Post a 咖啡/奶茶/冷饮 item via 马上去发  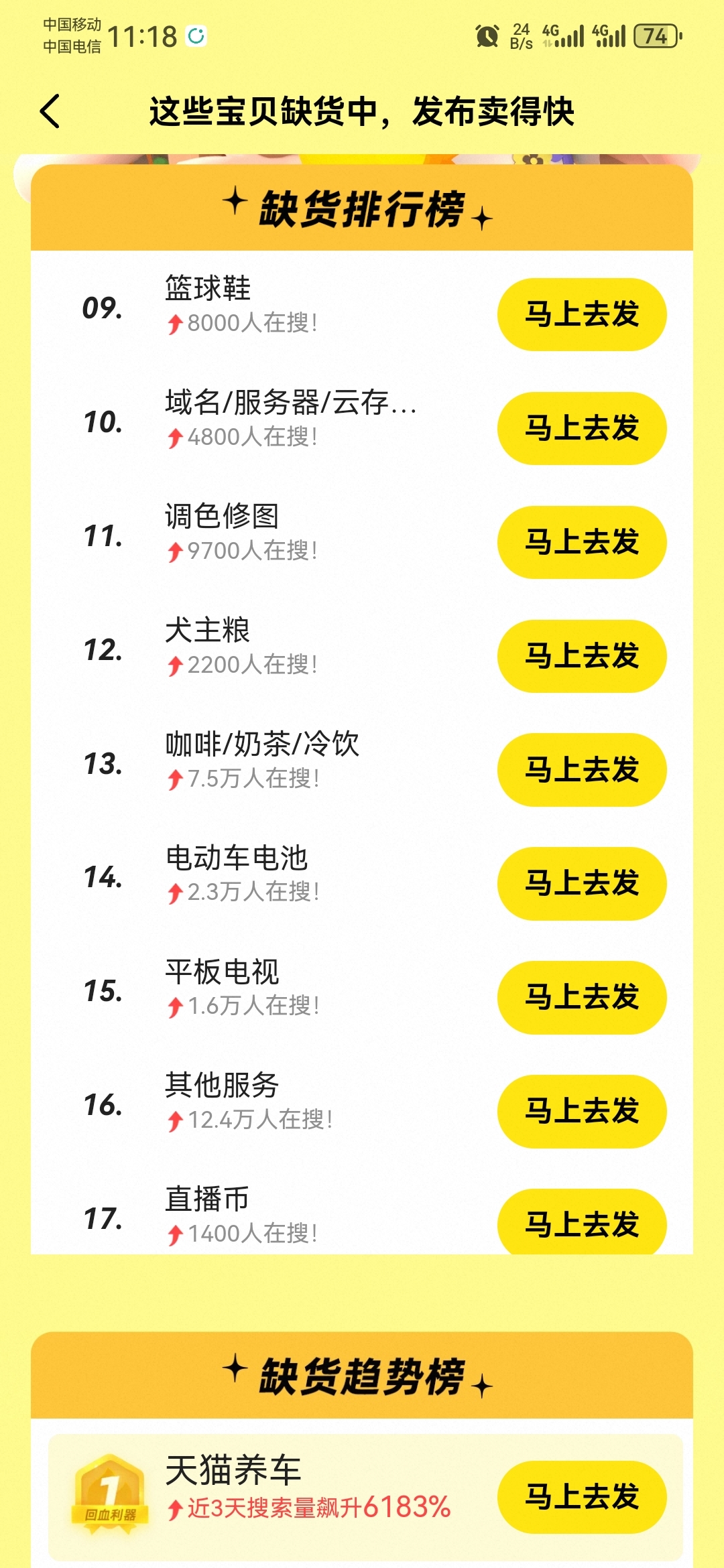(x=582, y=770)
